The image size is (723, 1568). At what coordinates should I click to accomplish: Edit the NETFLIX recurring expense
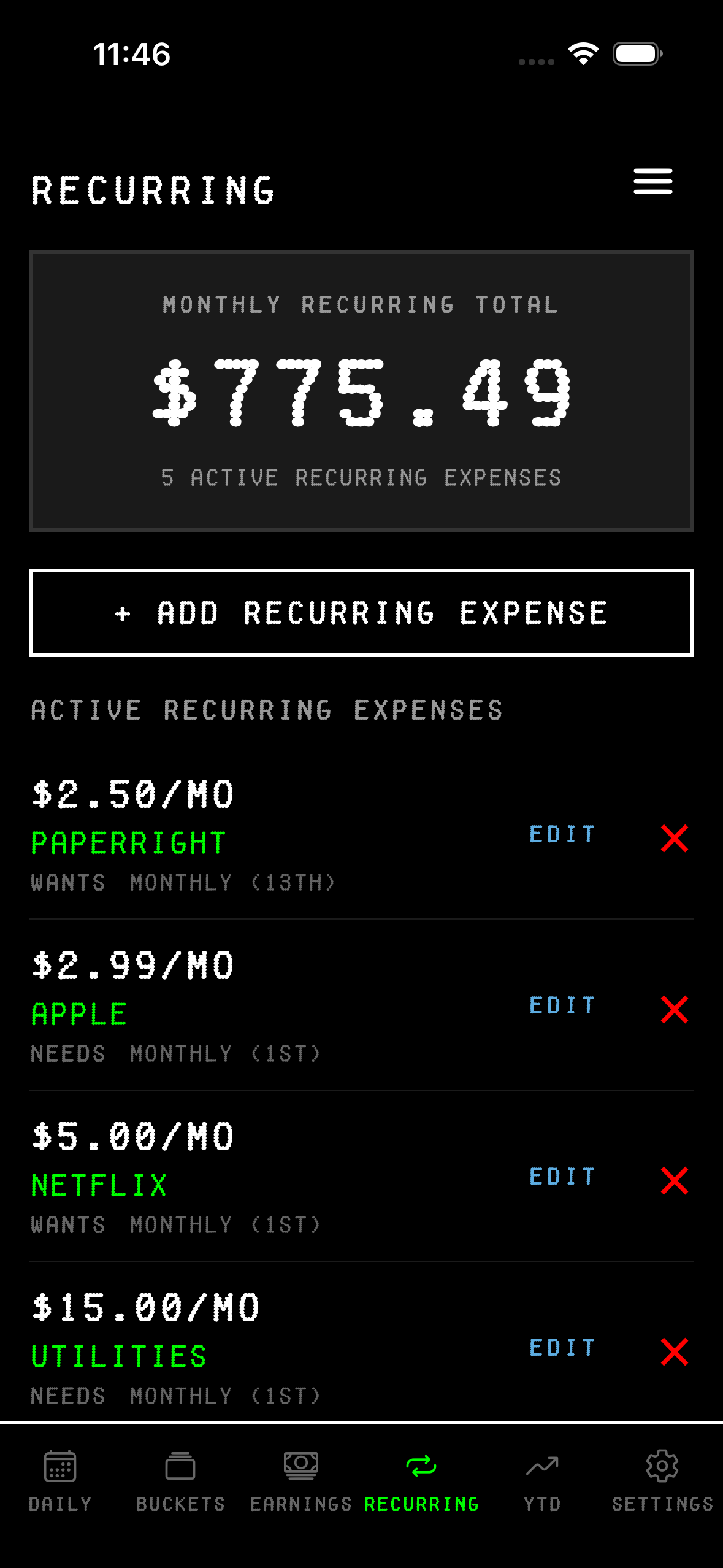(x=562, y=1177)
